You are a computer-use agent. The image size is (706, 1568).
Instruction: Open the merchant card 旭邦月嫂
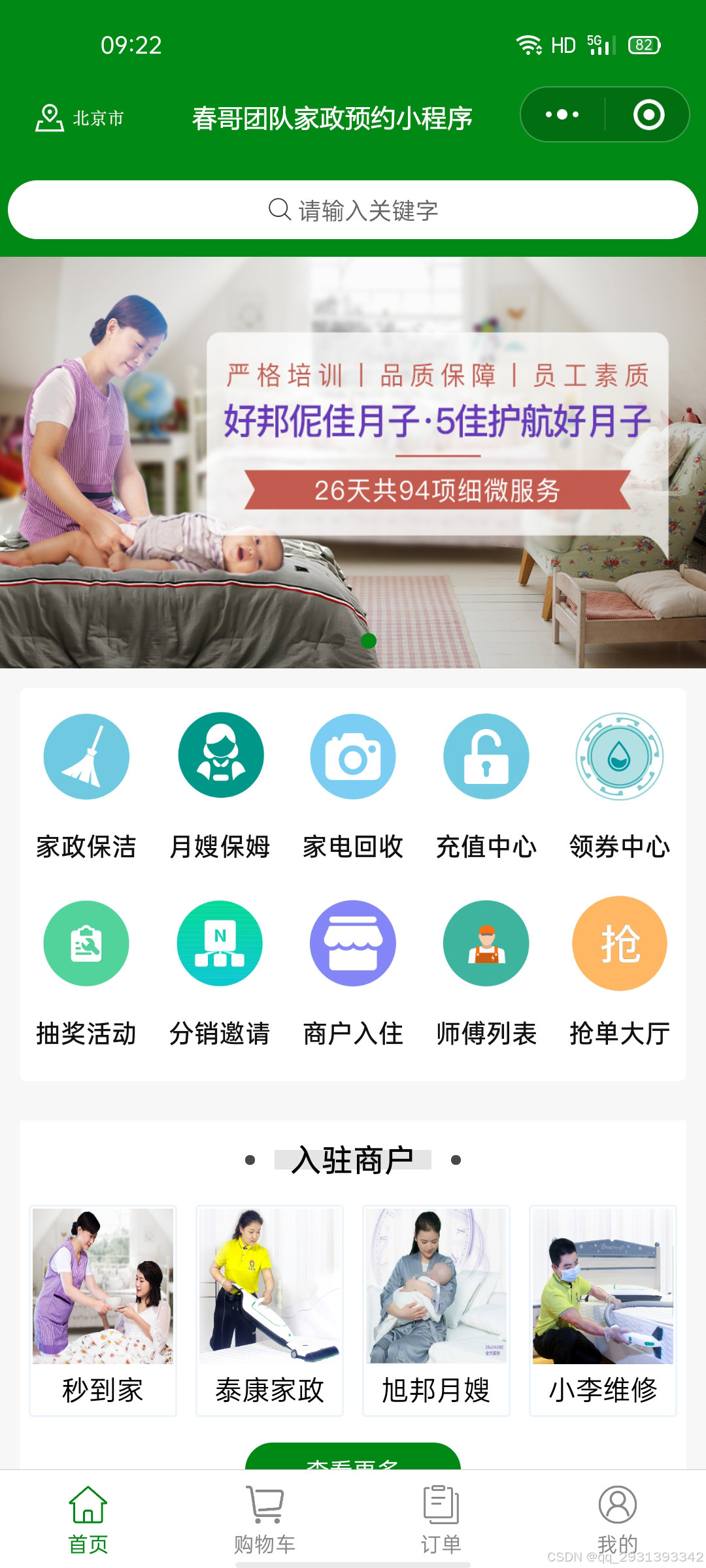click(x=436, y=1310)
